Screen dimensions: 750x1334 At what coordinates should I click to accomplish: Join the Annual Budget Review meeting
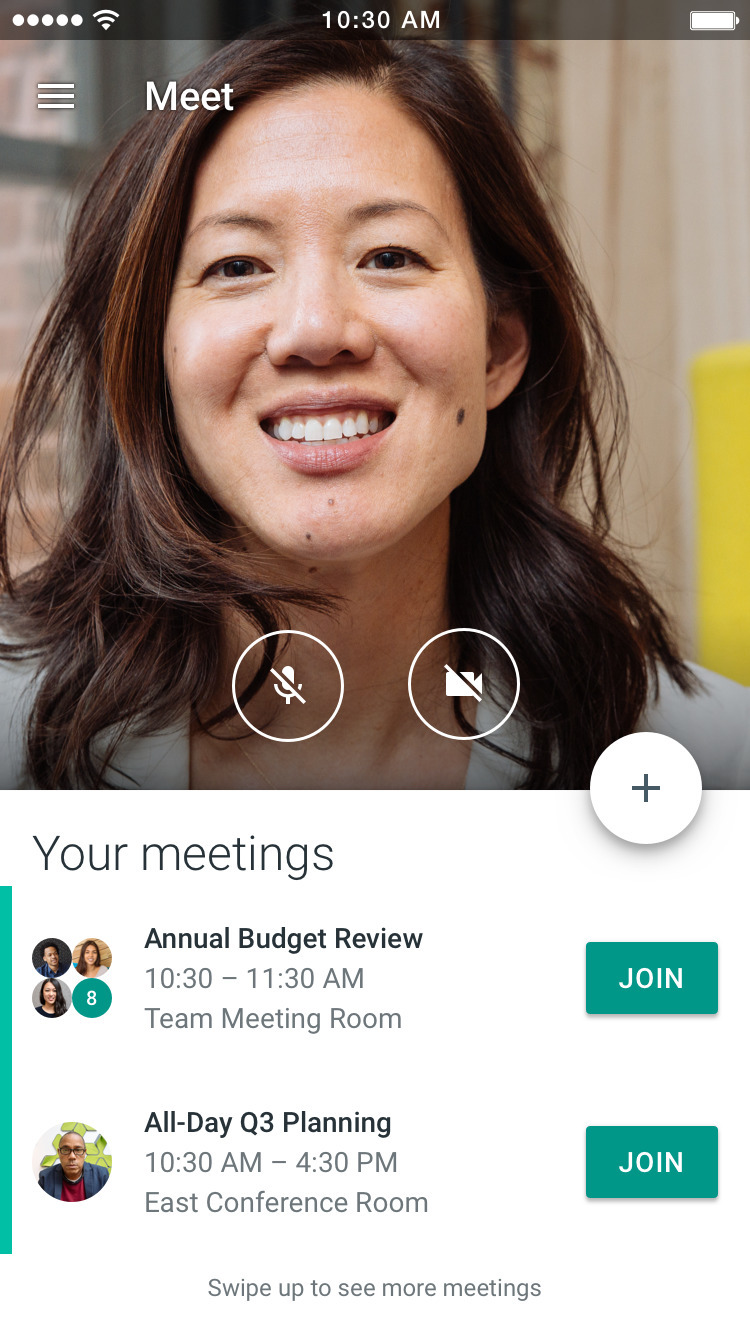point(652,978)
